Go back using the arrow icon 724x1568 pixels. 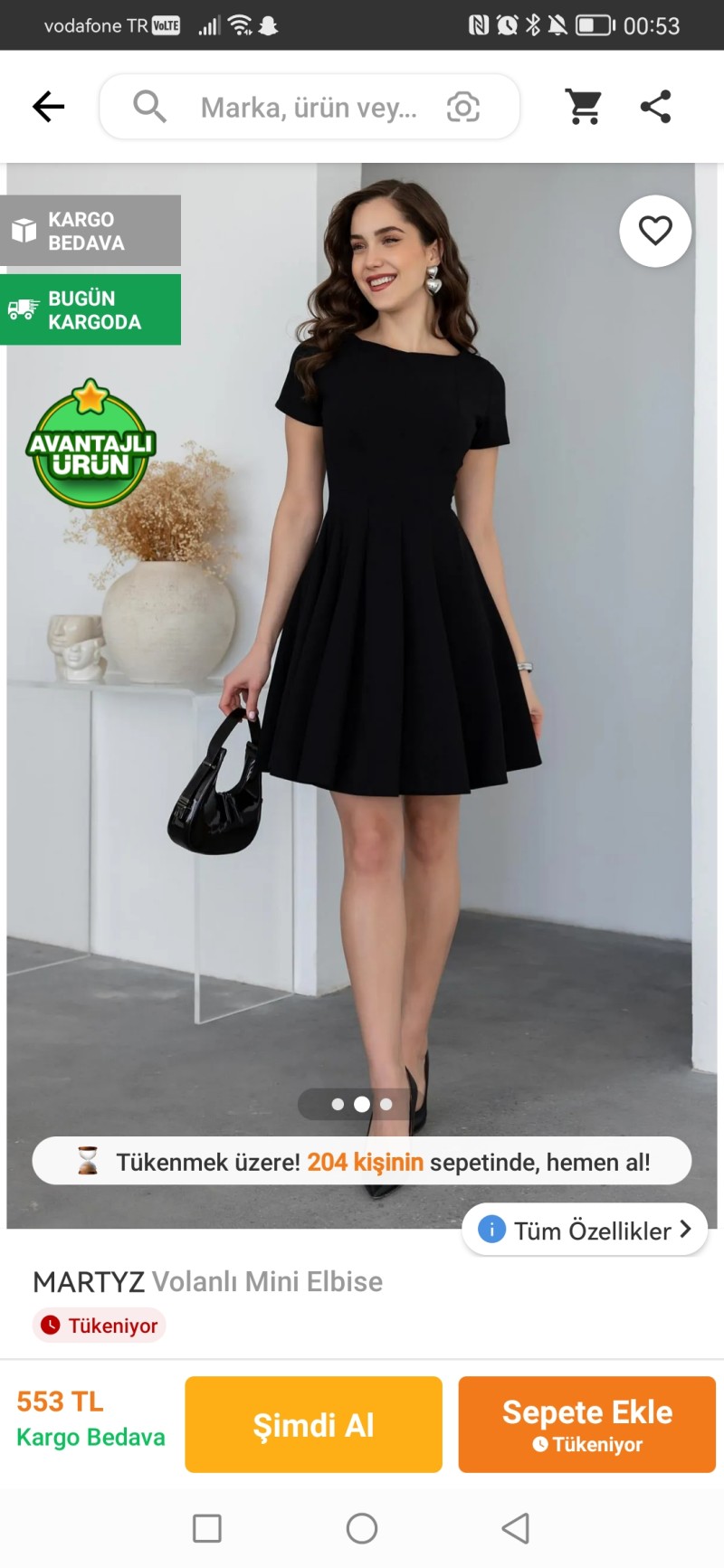49,107
